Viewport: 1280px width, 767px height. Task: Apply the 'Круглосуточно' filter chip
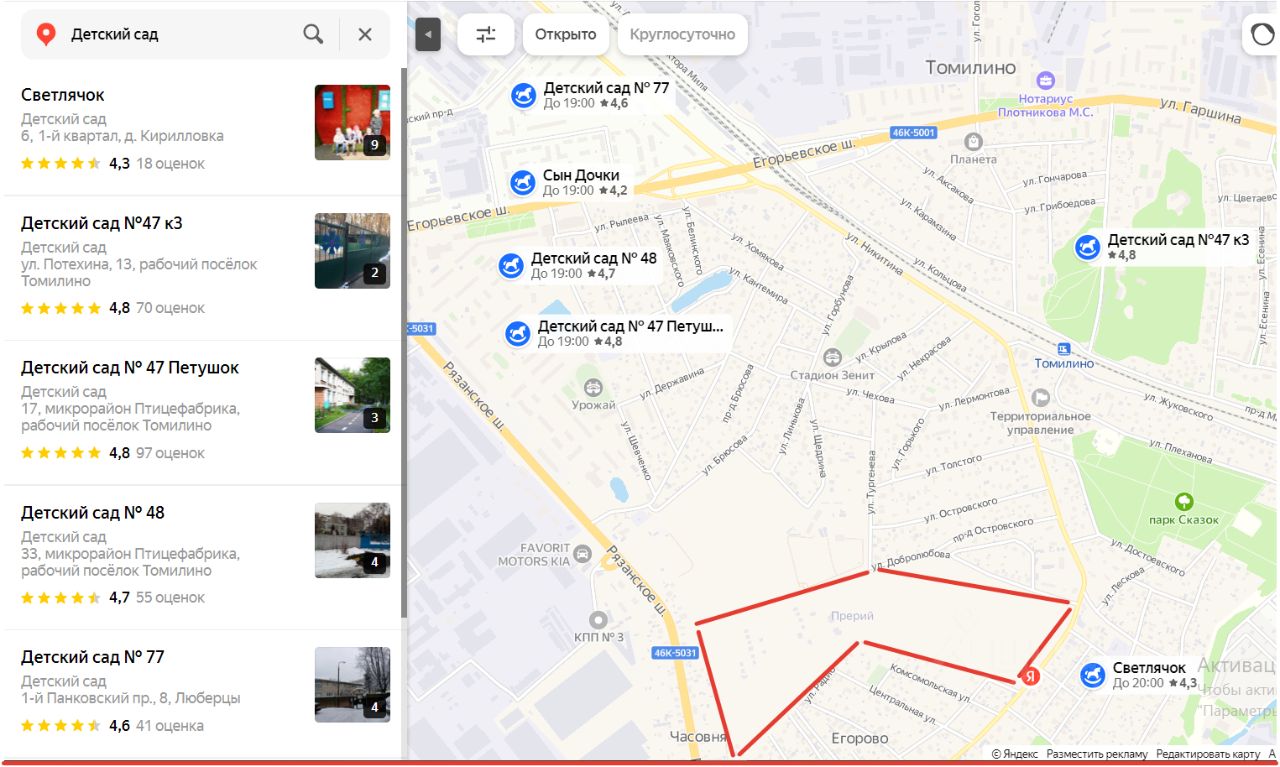pos(682,35)
